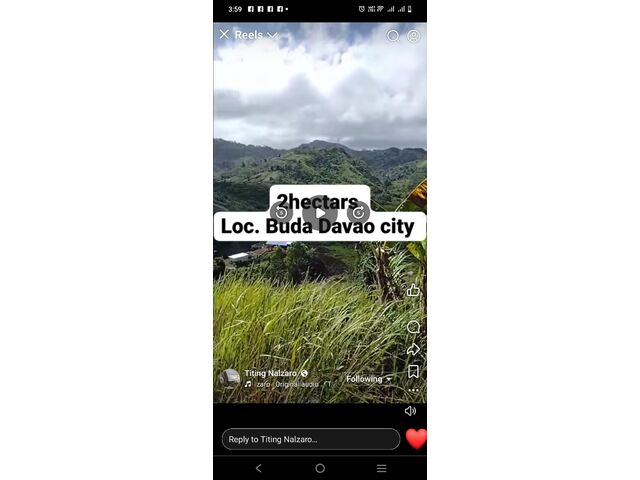This screenshot has width=640, height=480.
Task: Play the reel video
Action: [320, 212]
